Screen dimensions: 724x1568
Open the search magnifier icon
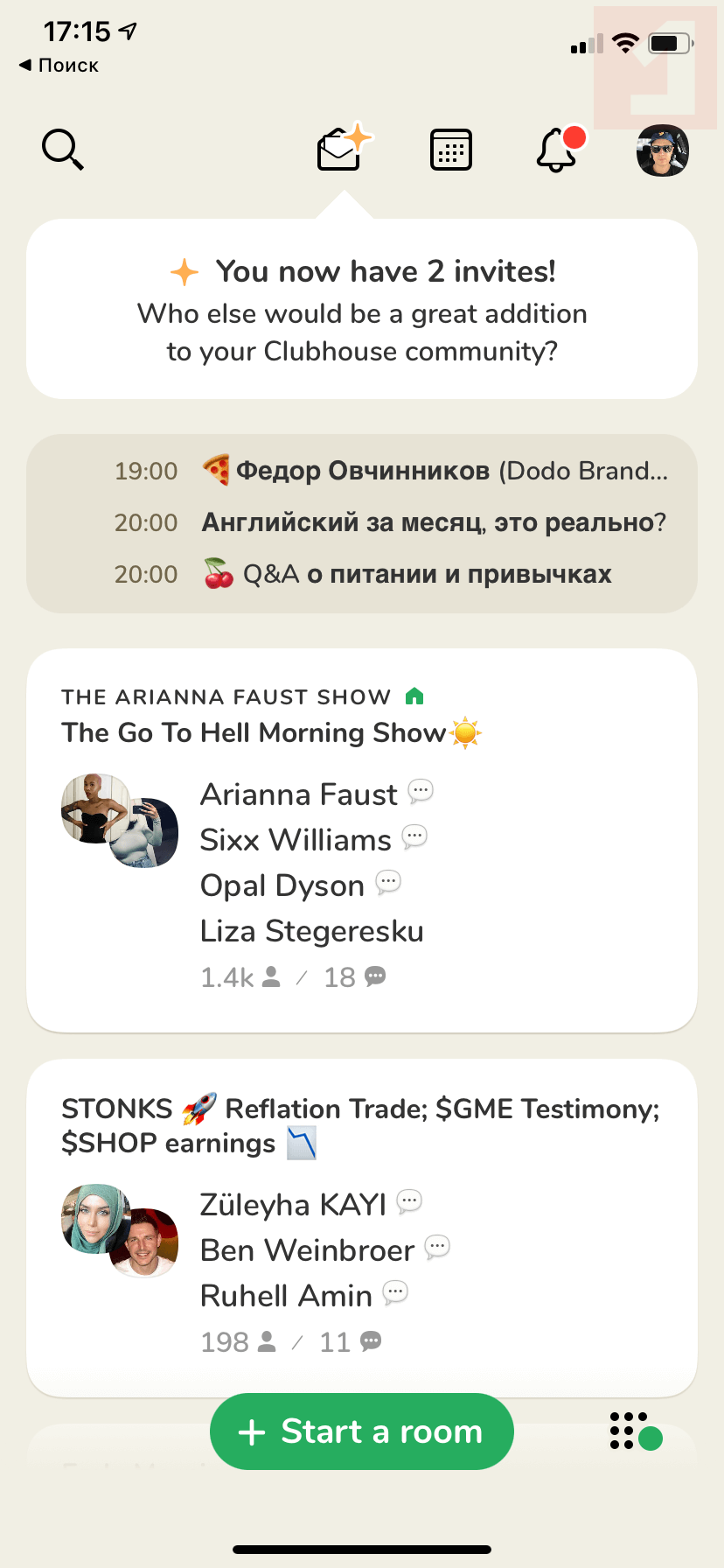tap(63, 150)
